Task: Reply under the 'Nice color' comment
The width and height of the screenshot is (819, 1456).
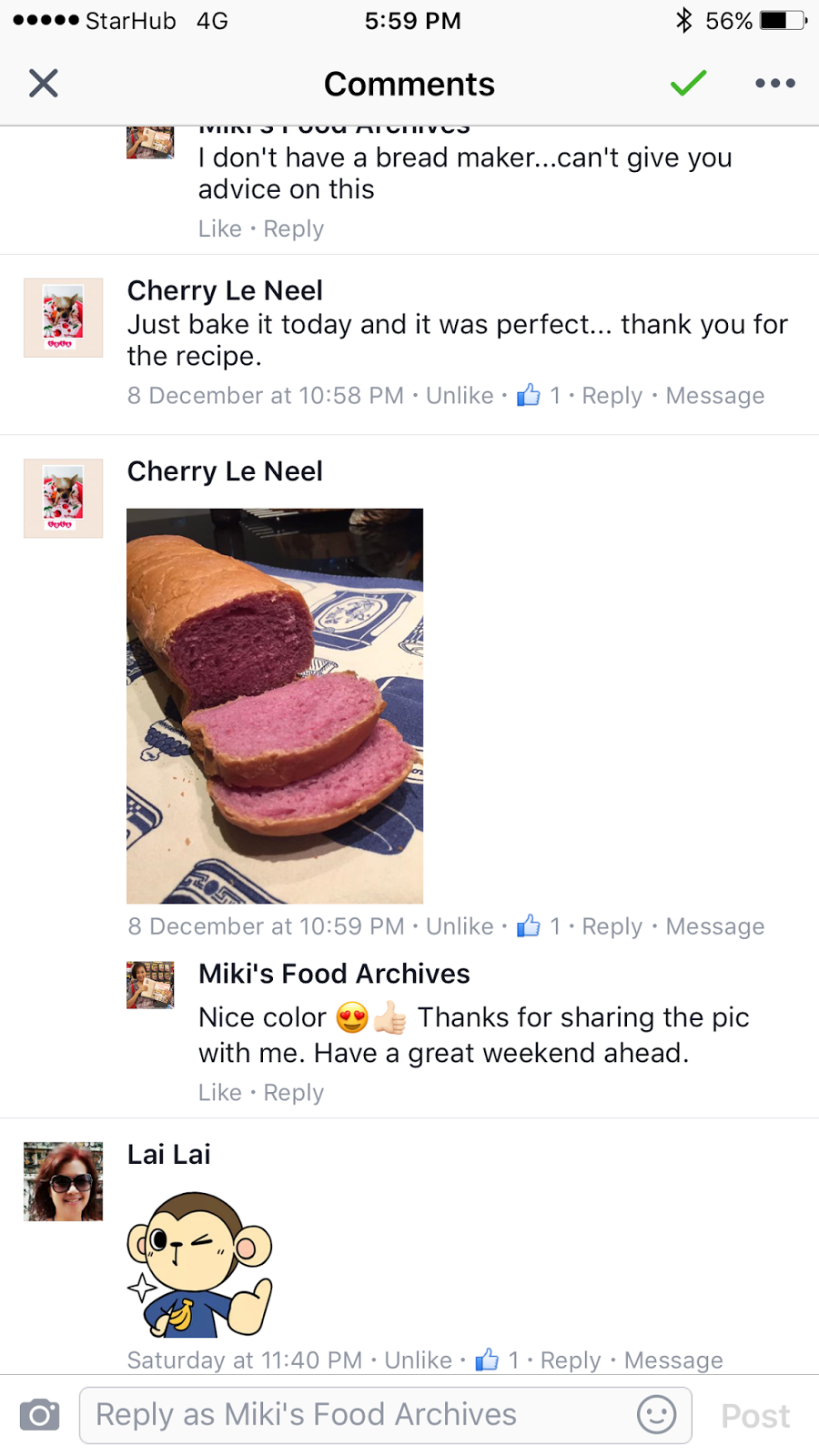Action: click(293, 1093)
